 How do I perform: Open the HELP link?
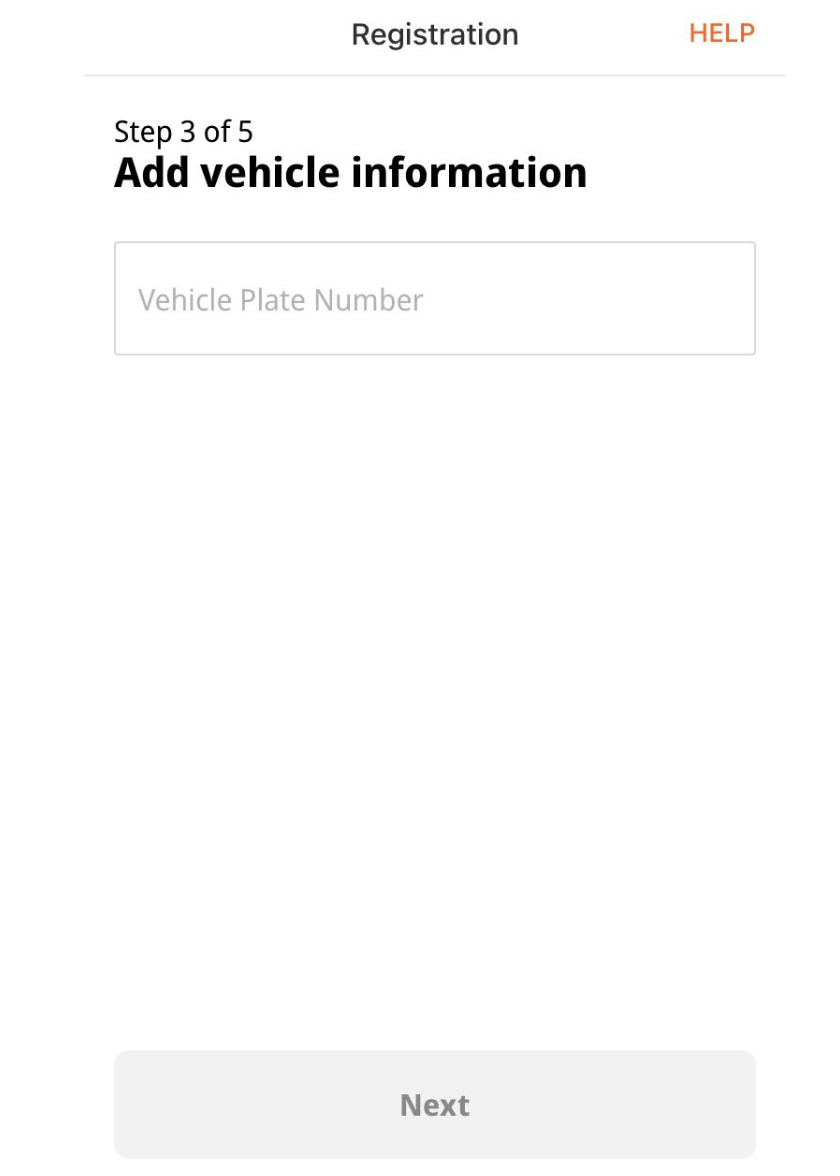pyautogui.click(x=721, y=33)
